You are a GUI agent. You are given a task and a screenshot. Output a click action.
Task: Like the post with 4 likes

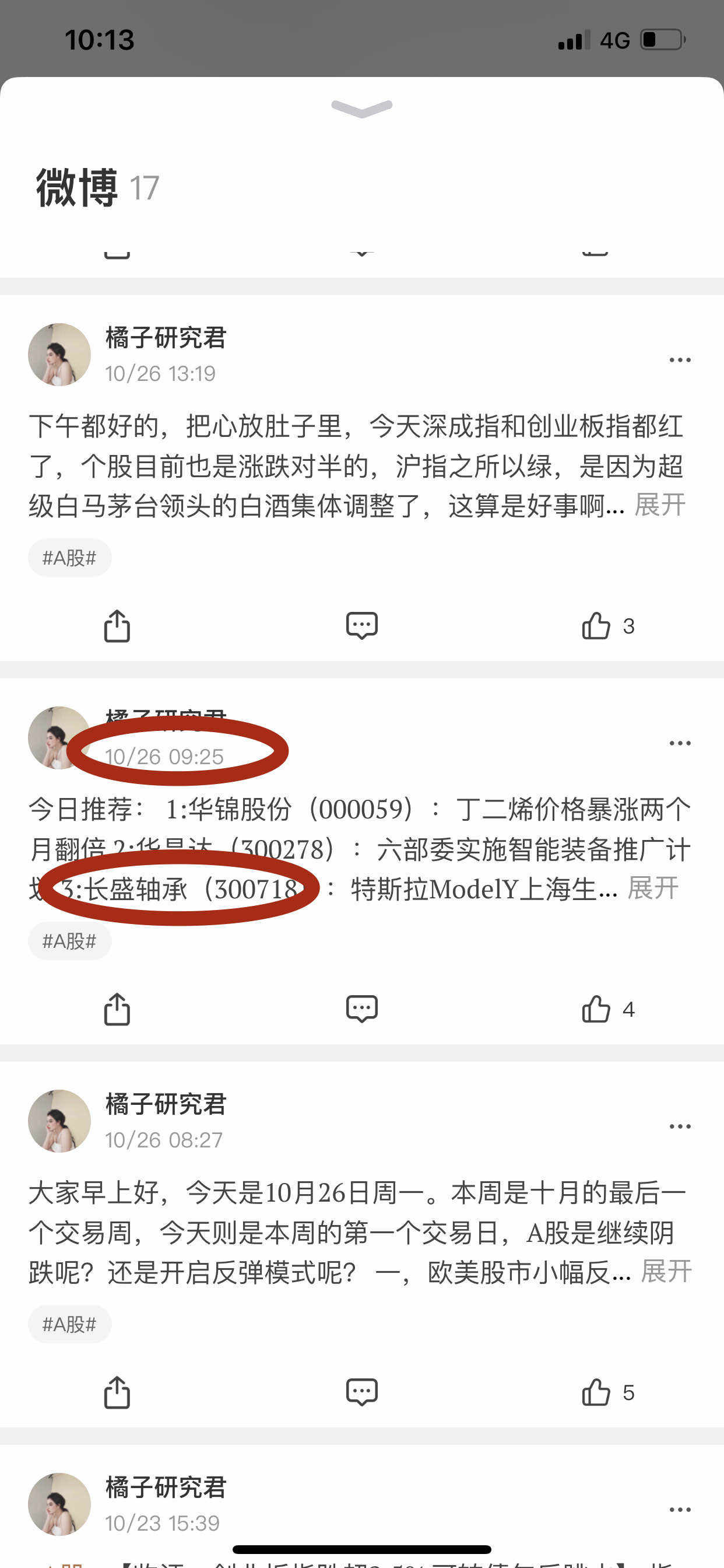coord(608,1009)
